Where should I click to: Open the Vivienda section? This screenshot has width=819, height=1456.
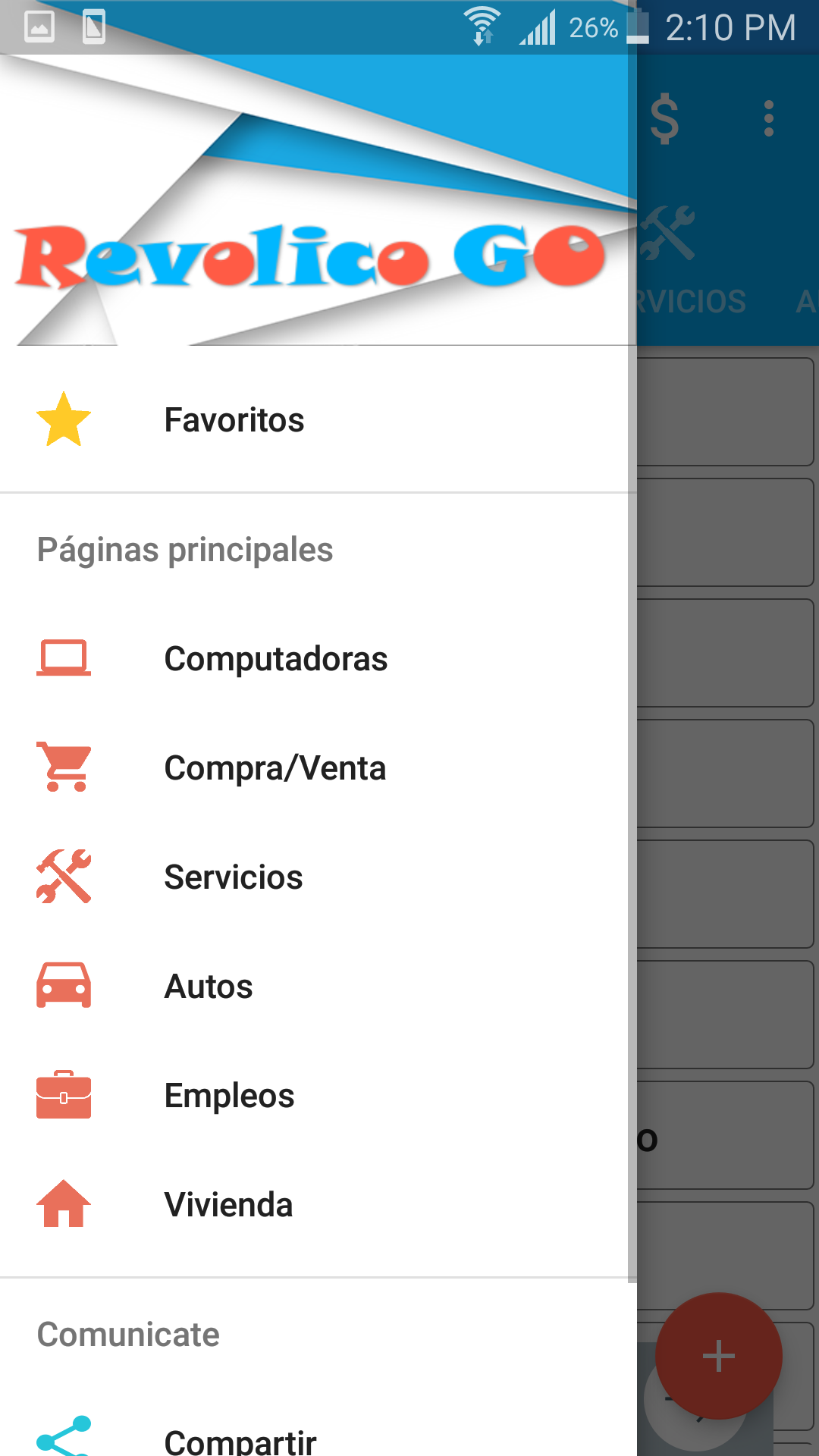[x=318, y=1204]
